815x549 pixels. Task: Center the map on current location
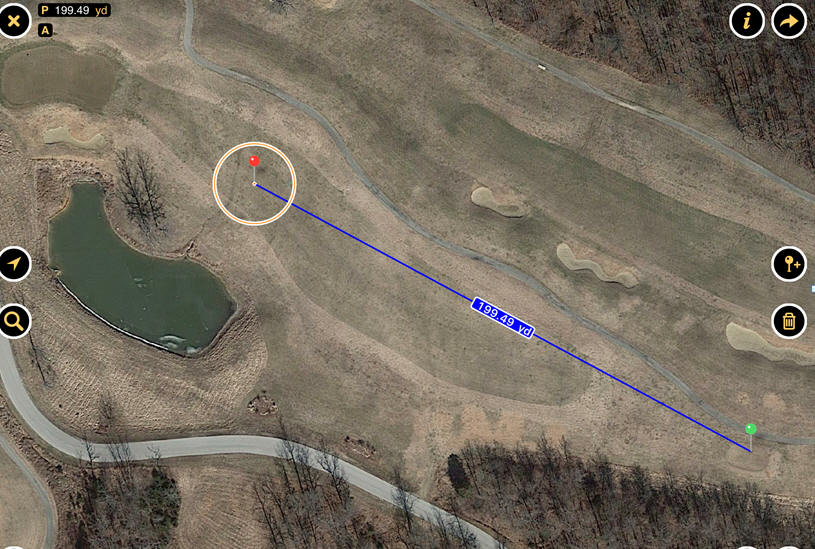pyautogui.click(x=14, y=265)
